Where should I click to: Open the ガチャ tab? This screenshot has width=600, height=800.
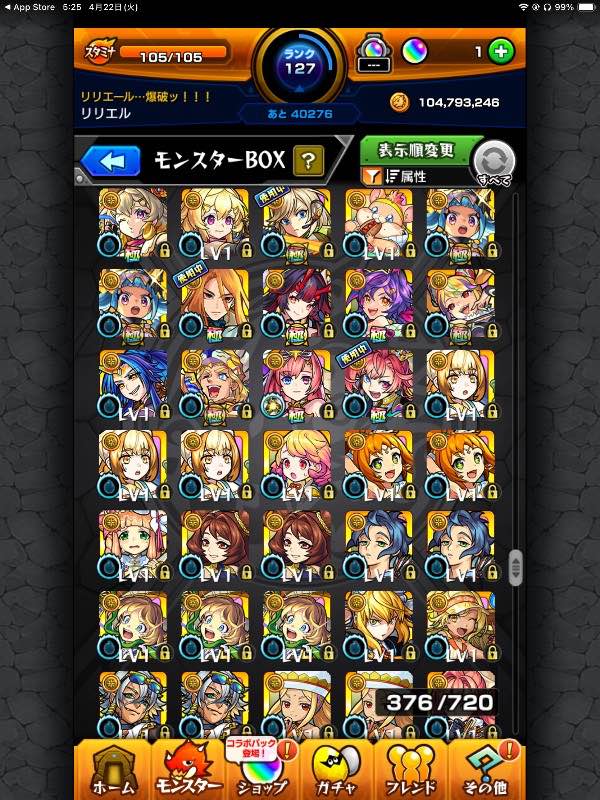click(338, 769)
